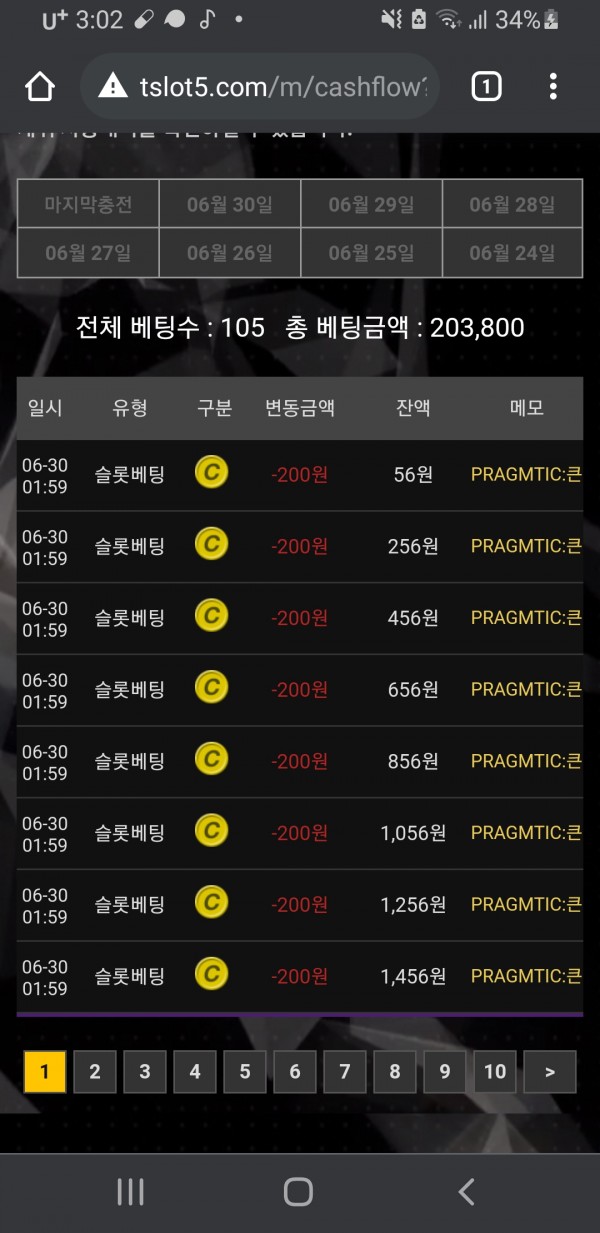Go to page 7
The image size is (600, 1233).
point(345,1072)
